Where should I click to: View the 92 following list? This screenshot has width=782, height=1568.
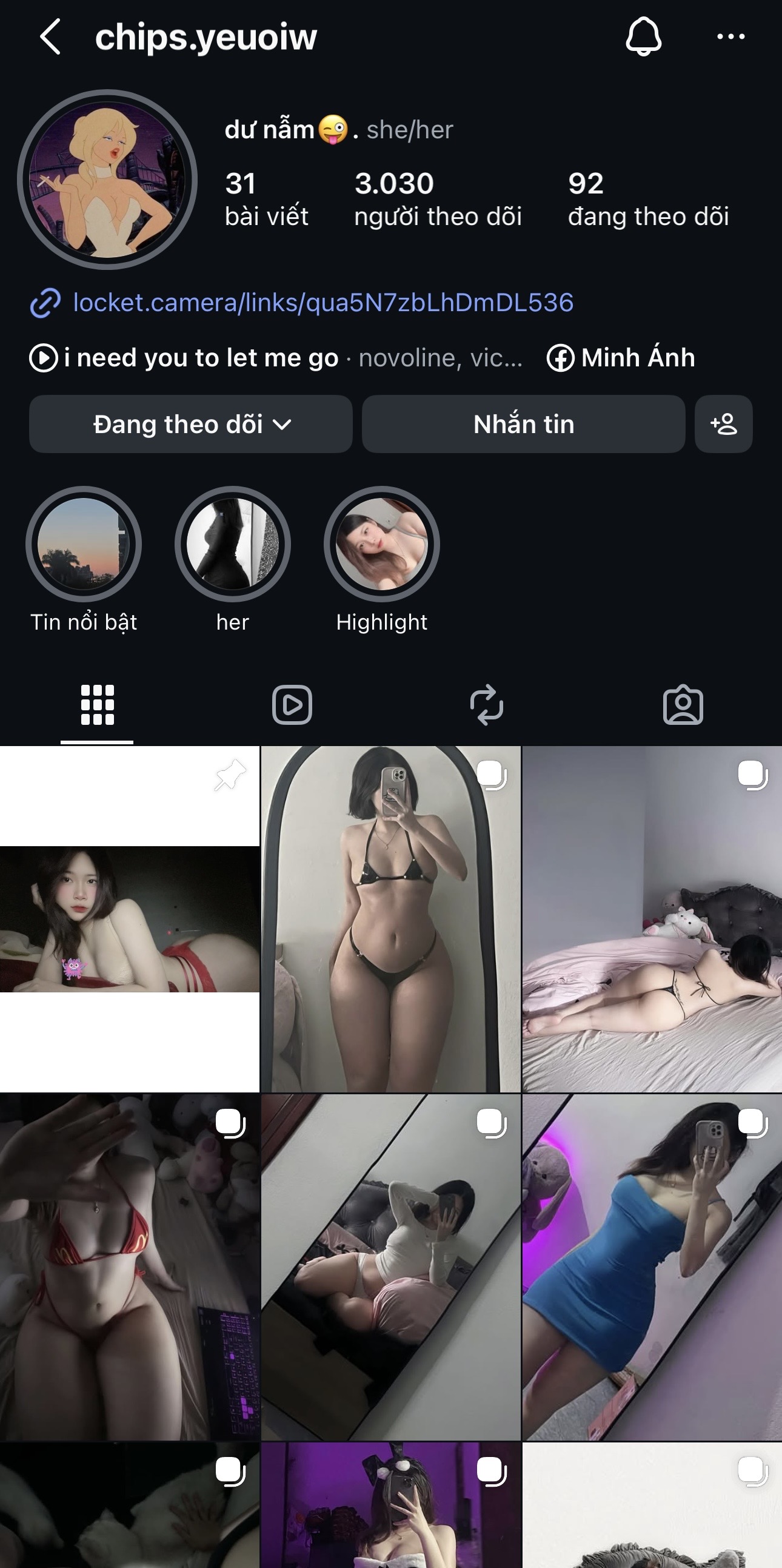pos(647,199)
